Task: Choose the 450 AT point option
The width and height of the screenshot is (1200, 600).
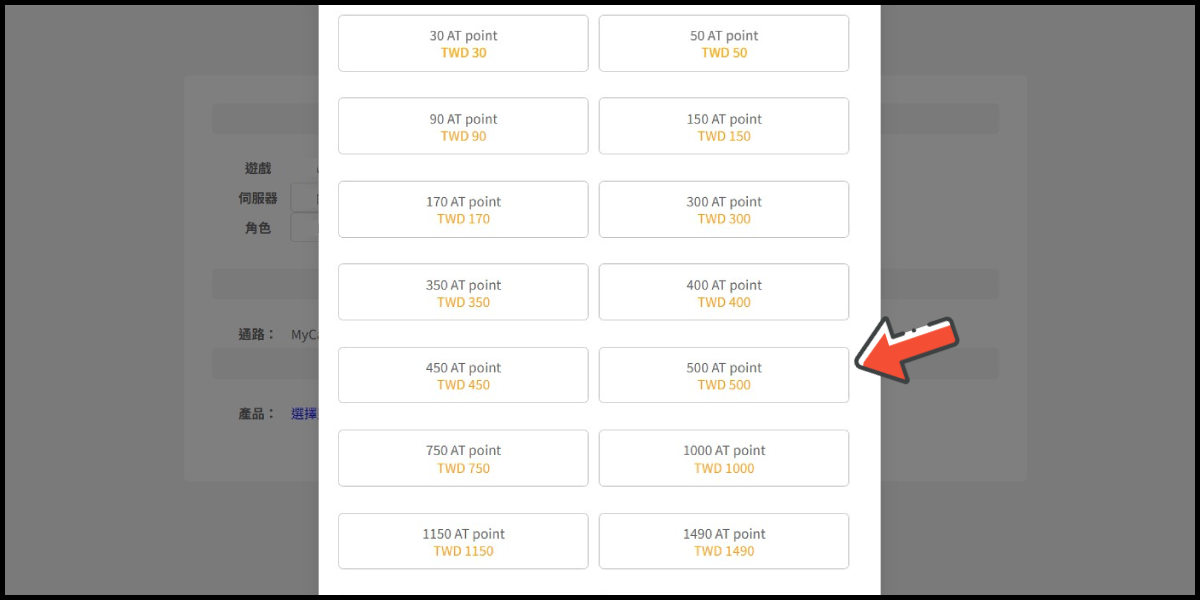Action: (463, 376)
